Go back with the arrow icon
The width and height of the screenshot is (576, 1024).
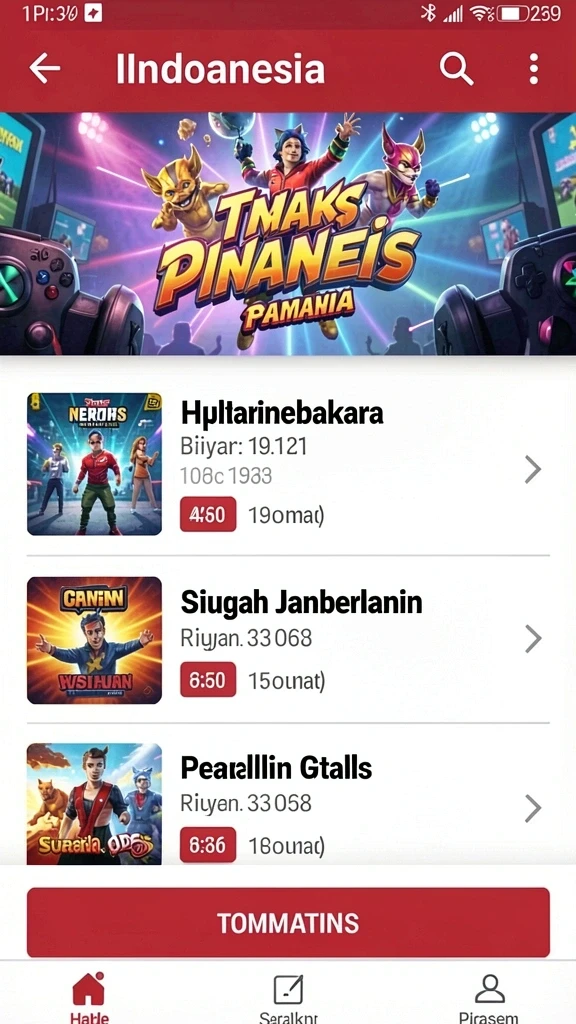(x=44, y=69)
